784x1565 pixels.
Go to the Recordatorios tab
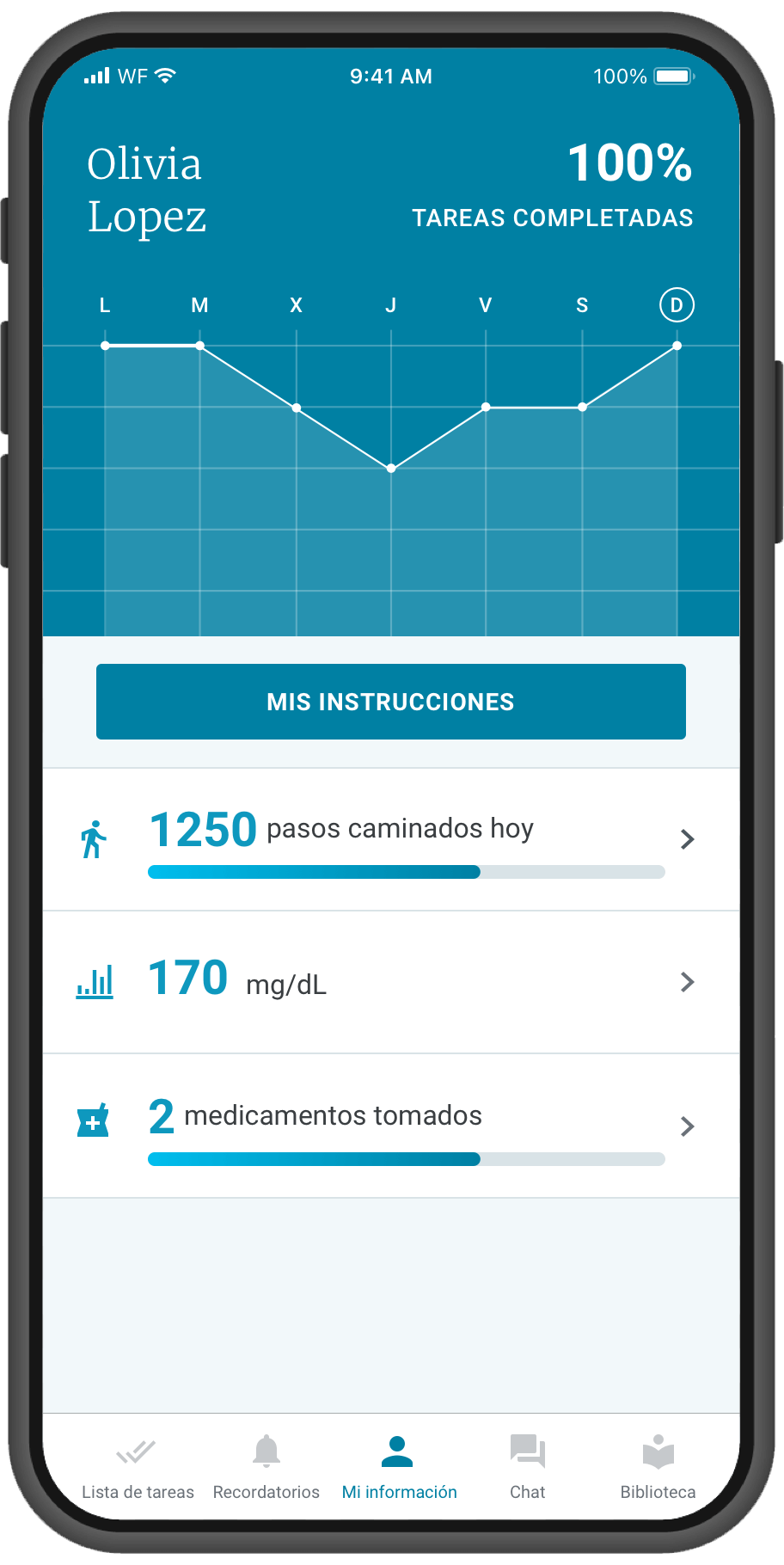266,1467
